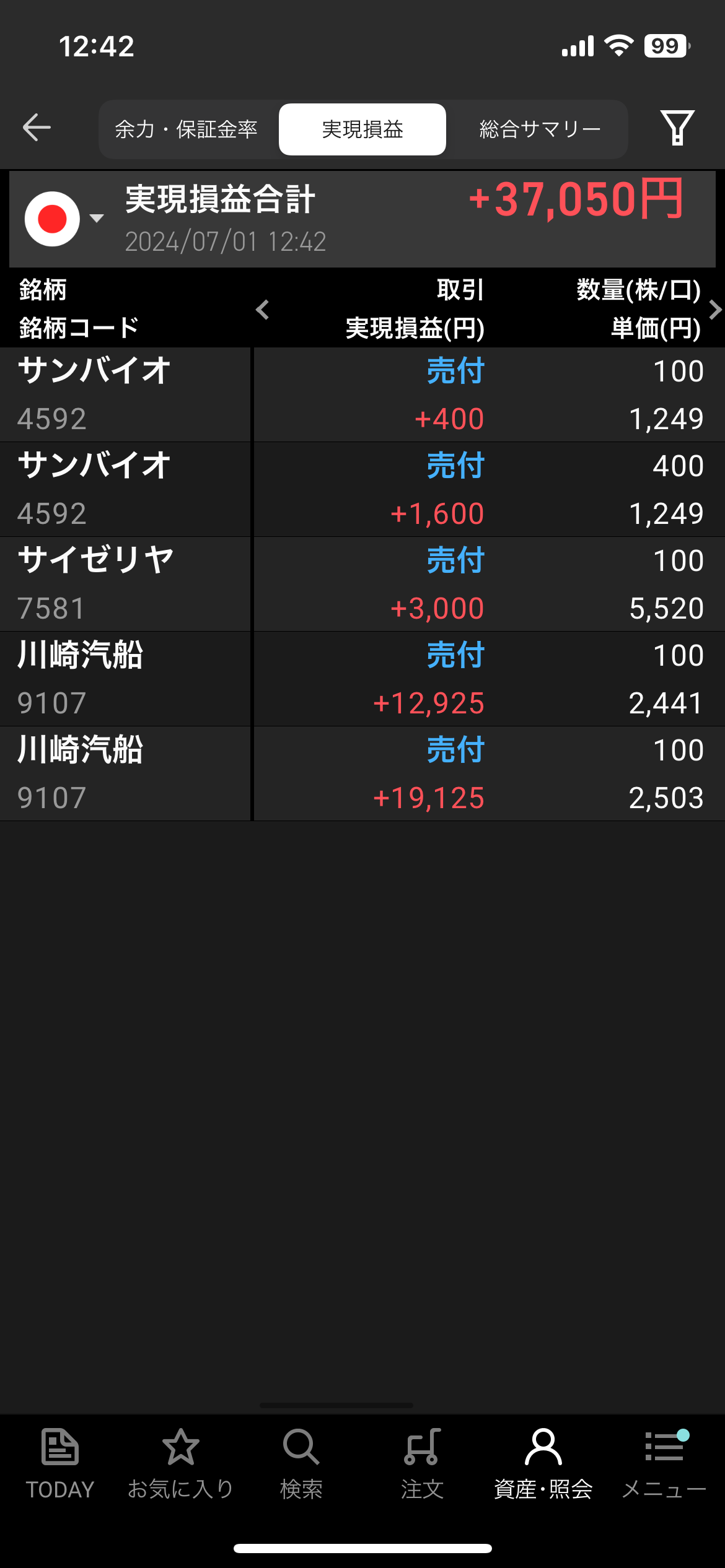The image size is (725, 1568).
Task: Open the filter funnel icon
Action: [677, 128]
